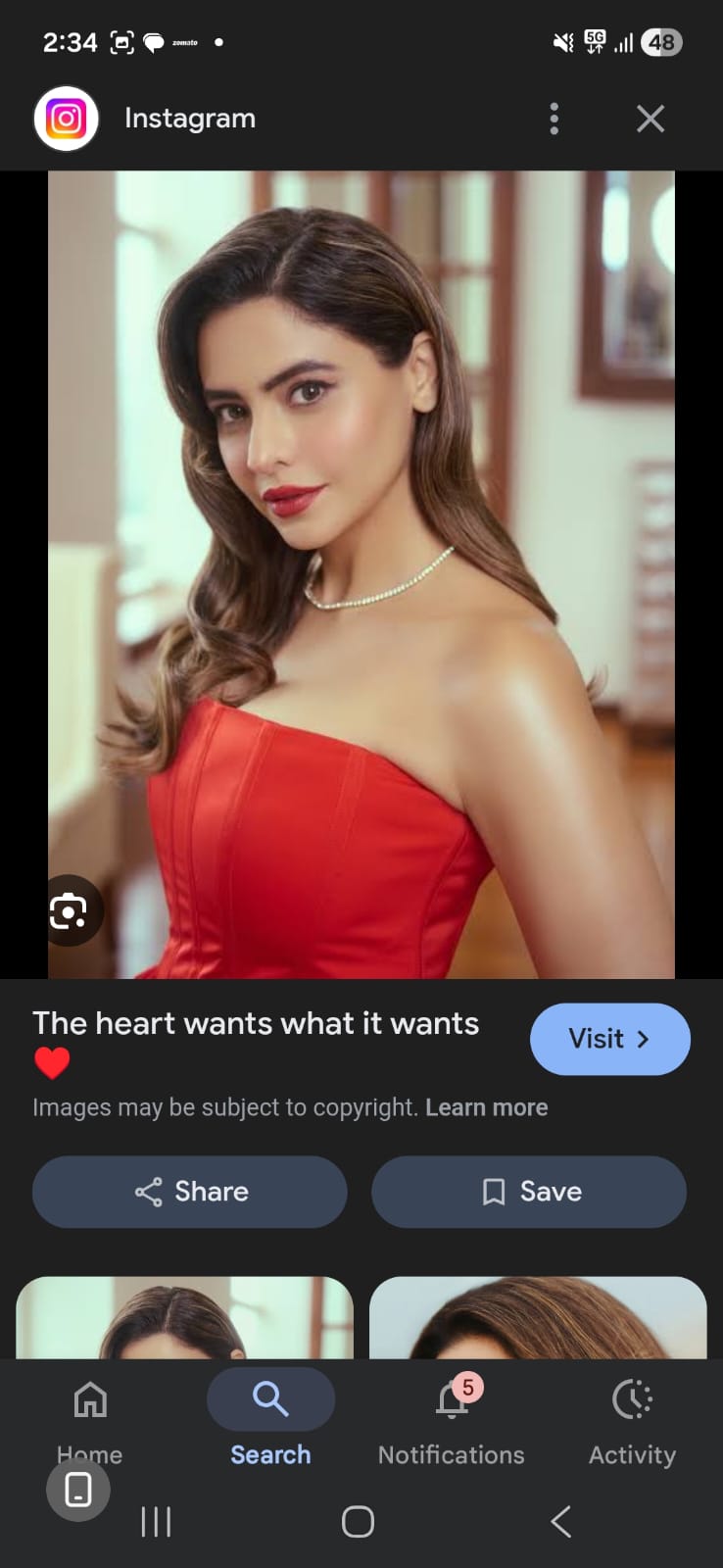Tap the Save button

coord(528,1192)
